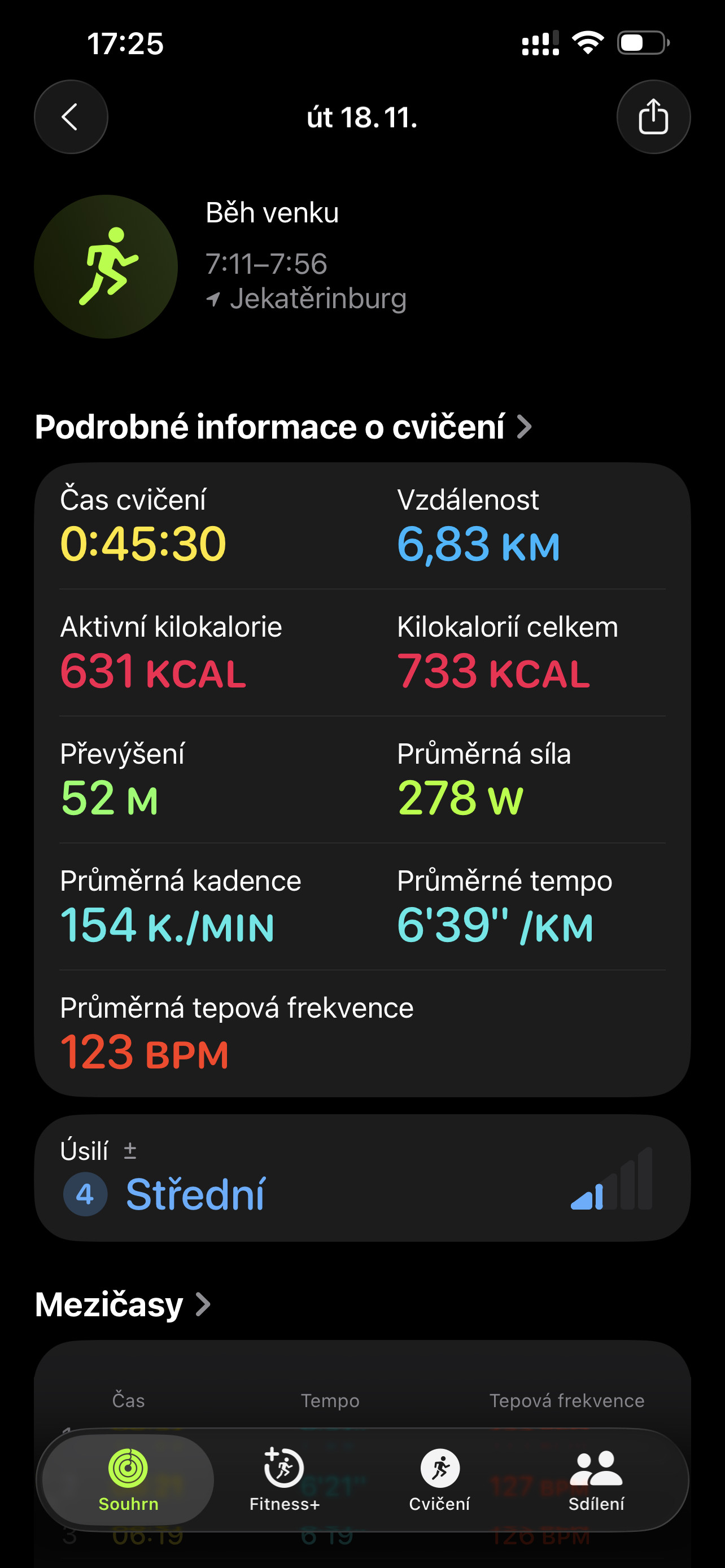
Task: Adjust the Úsilí effort rating card
Action: coord(362,1178)
